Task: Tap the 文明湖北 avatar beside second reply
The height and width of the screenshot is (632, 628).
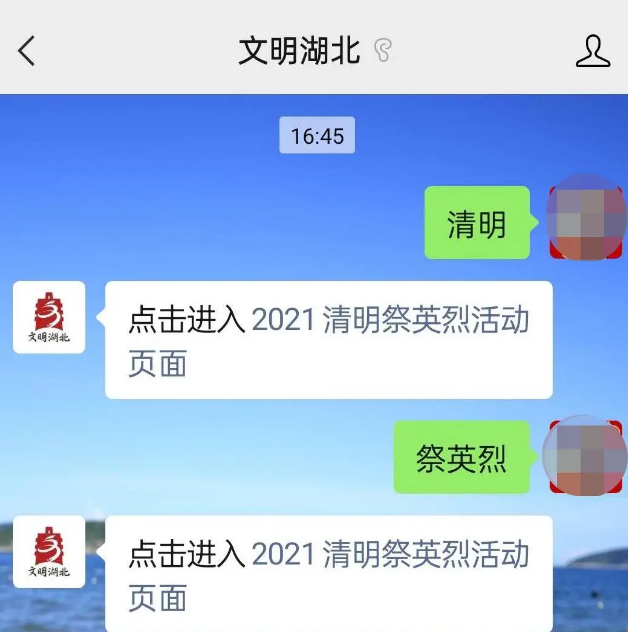Action: 49,551
